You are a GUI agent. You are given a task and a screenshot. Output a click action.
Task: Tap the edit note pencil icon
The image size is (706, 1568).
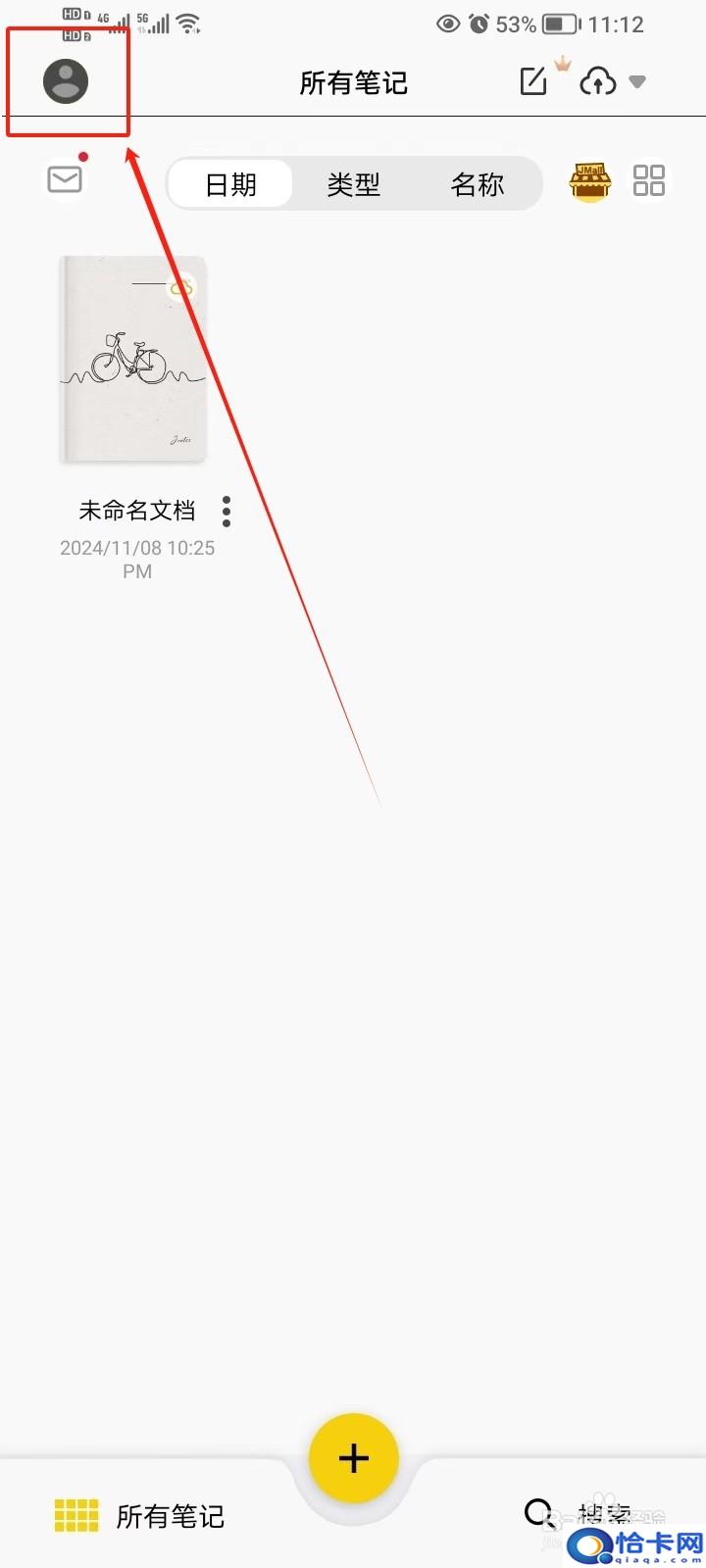point(533,81)
